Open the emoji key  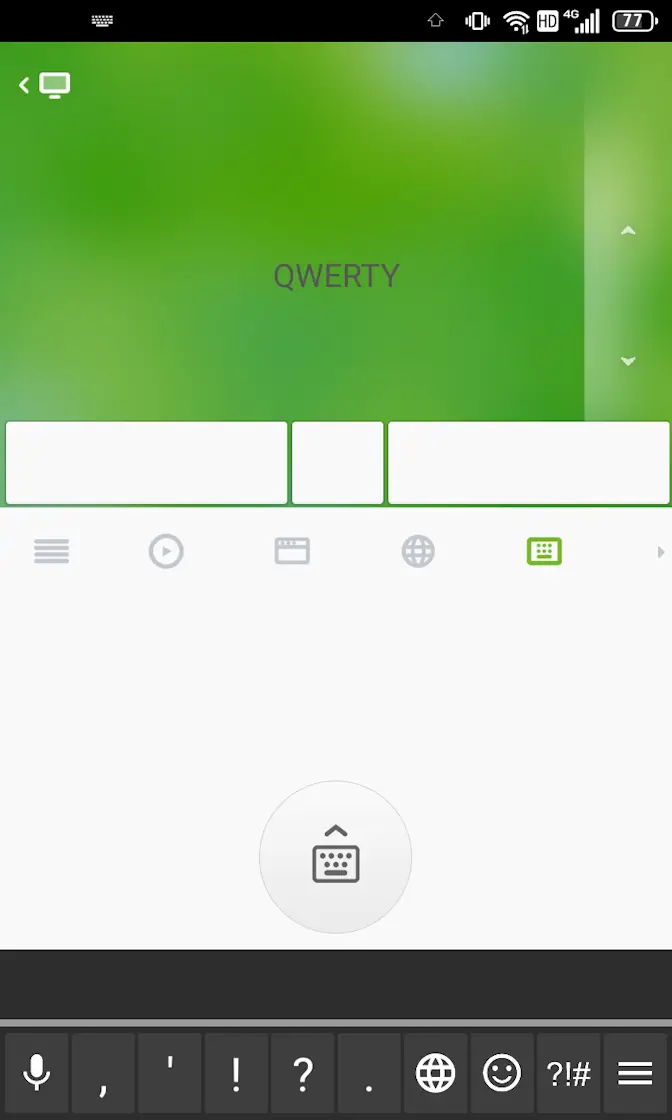(x=502, y=1074)
